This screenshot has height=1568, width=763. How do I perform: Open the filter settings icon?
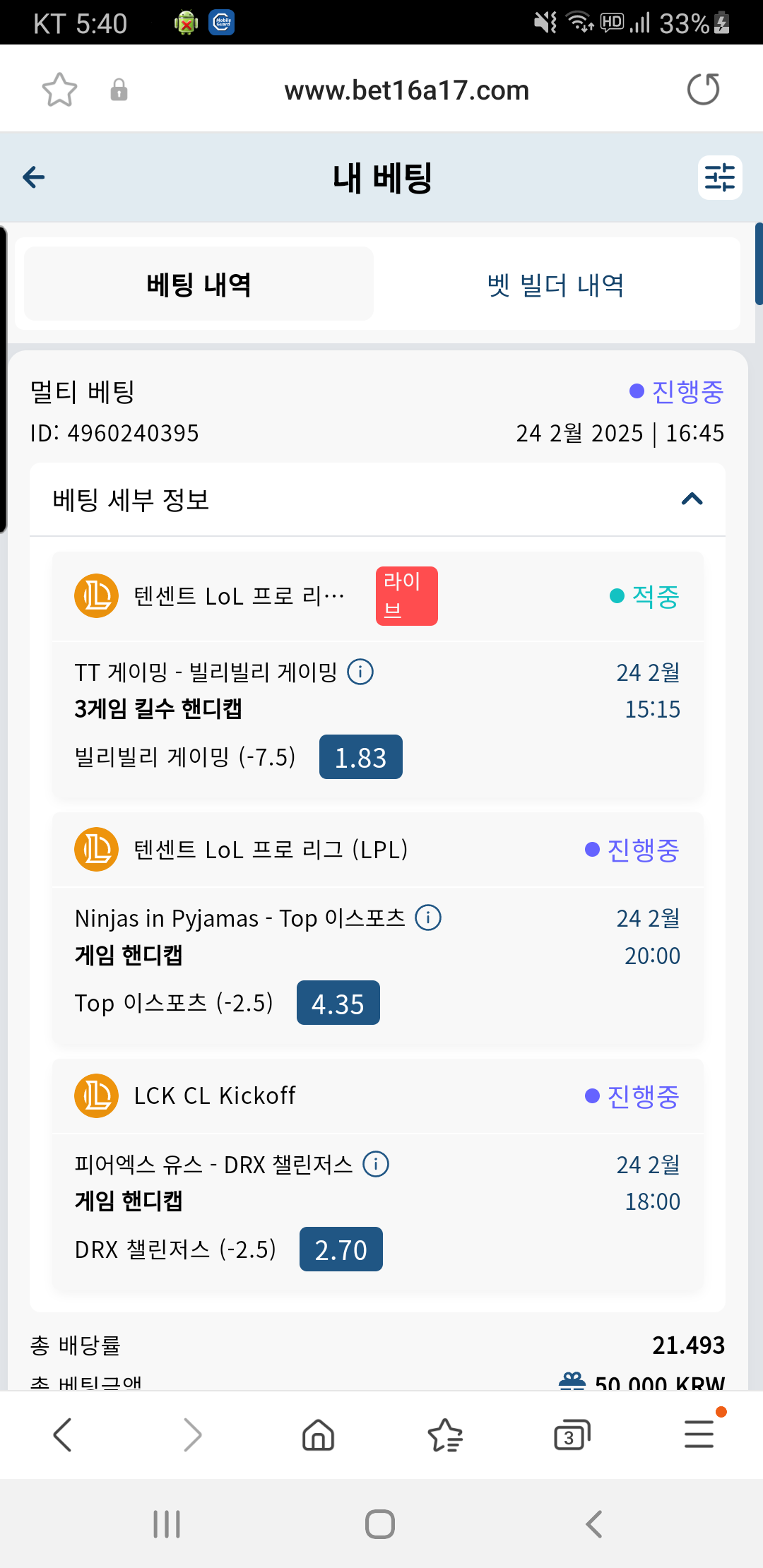point(720,177)
